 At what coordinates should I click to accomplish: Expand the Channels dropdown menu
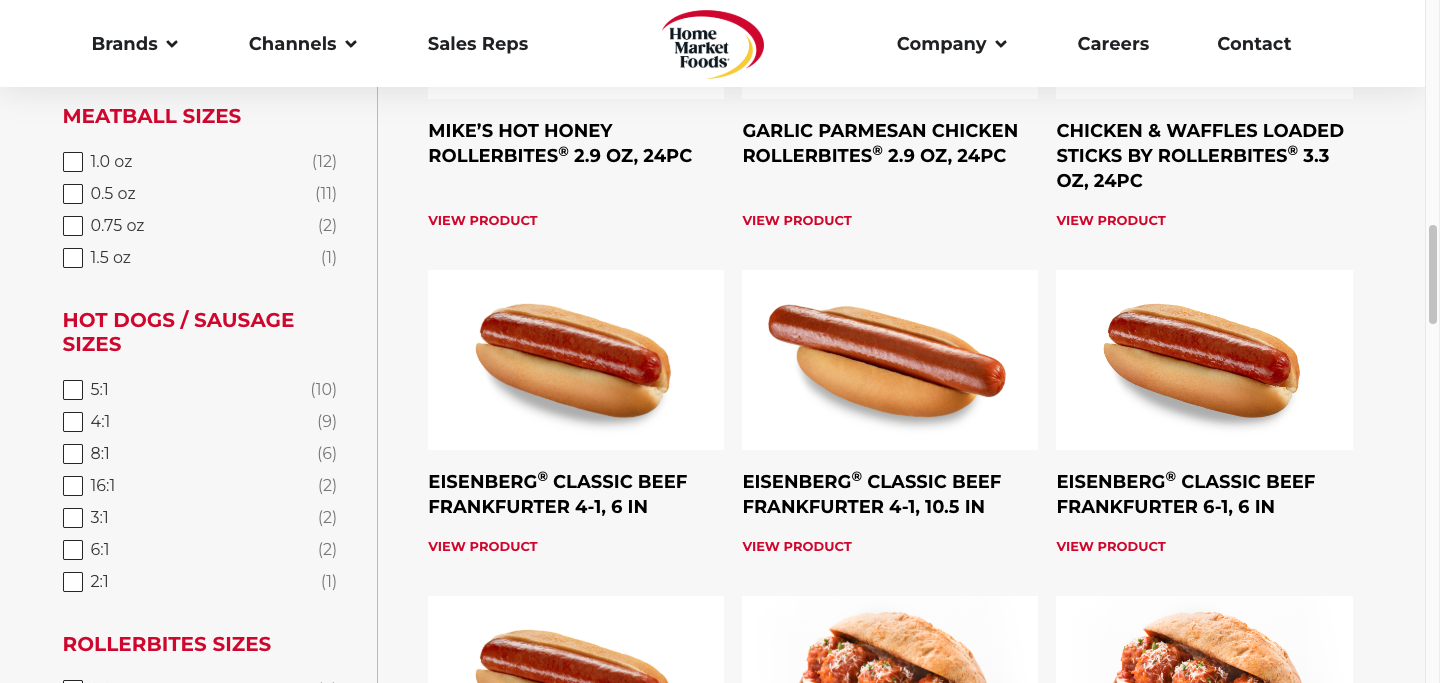(302, 44)
